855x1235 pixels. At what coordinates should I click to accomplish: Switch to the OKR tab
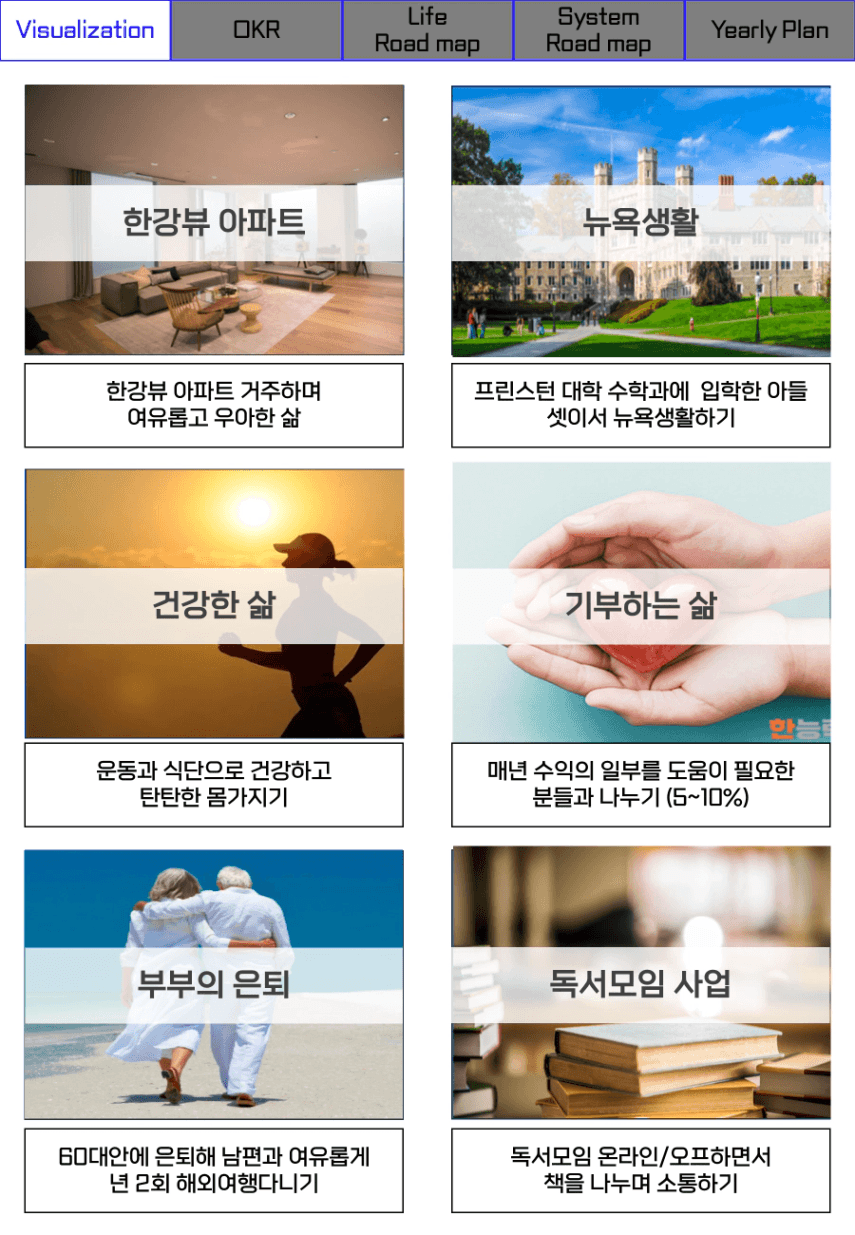pyautogui.click(x=257, y=30)
